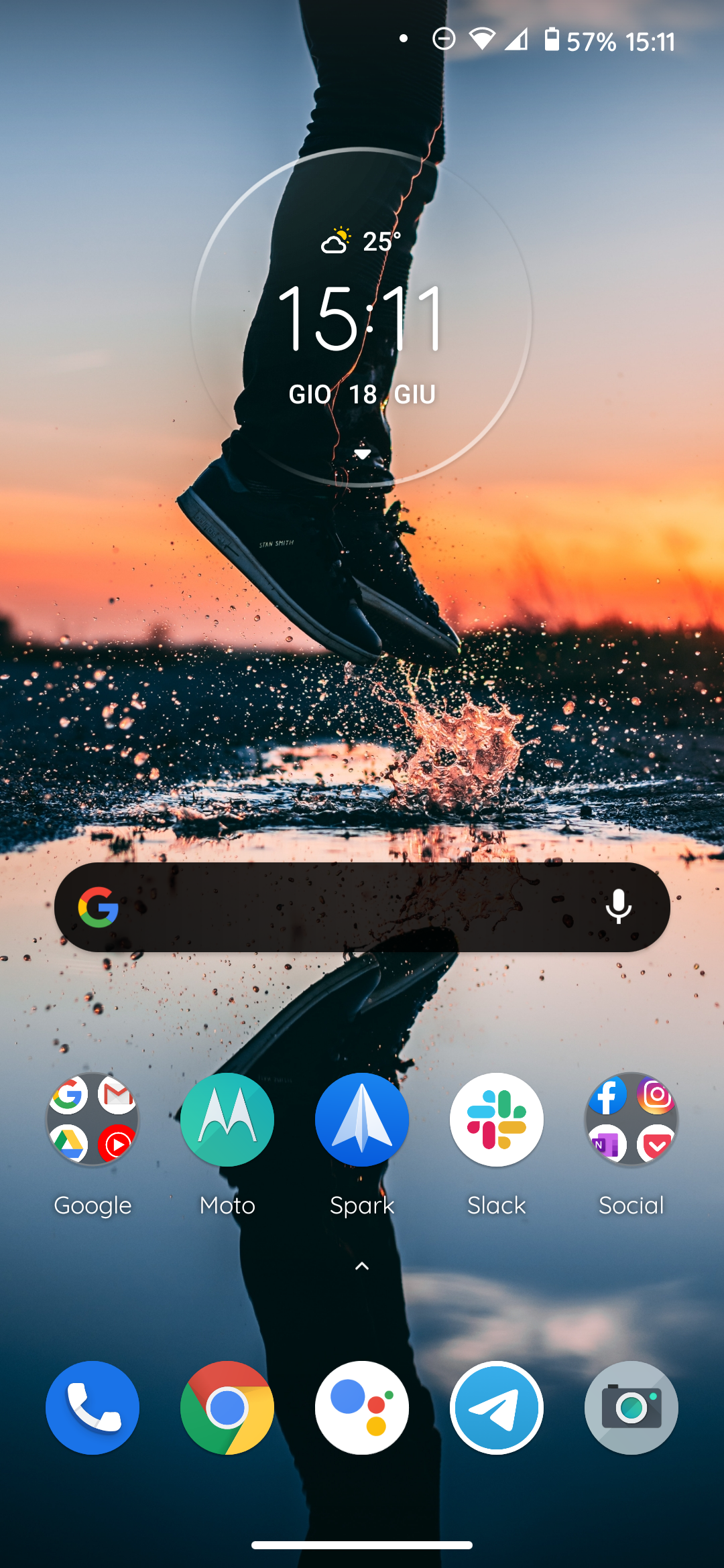The image size is (724, 1568).
Task: Check the 25° weather in widget
Action: [362, 241]
